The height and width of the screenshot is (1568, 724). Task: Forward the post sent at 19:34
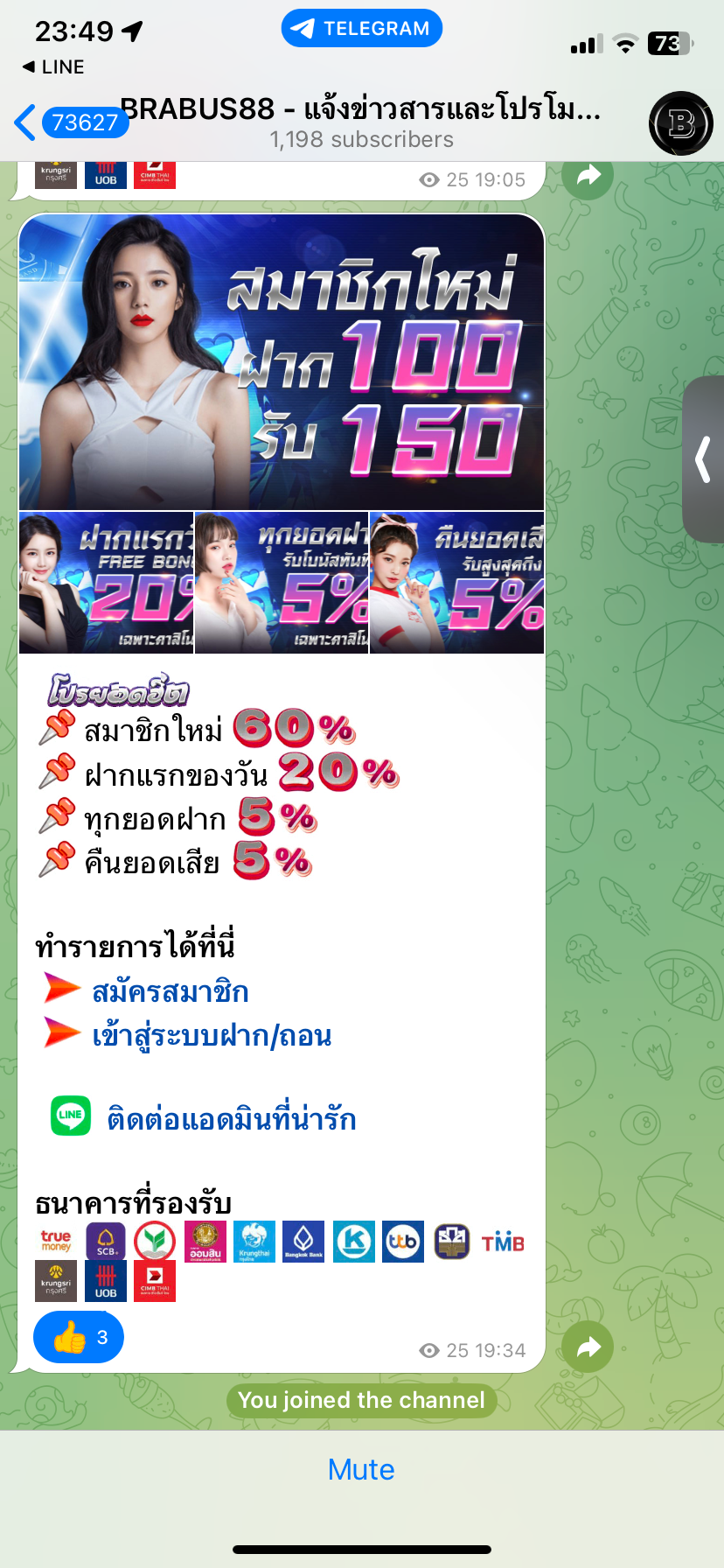pos(588,1347)
